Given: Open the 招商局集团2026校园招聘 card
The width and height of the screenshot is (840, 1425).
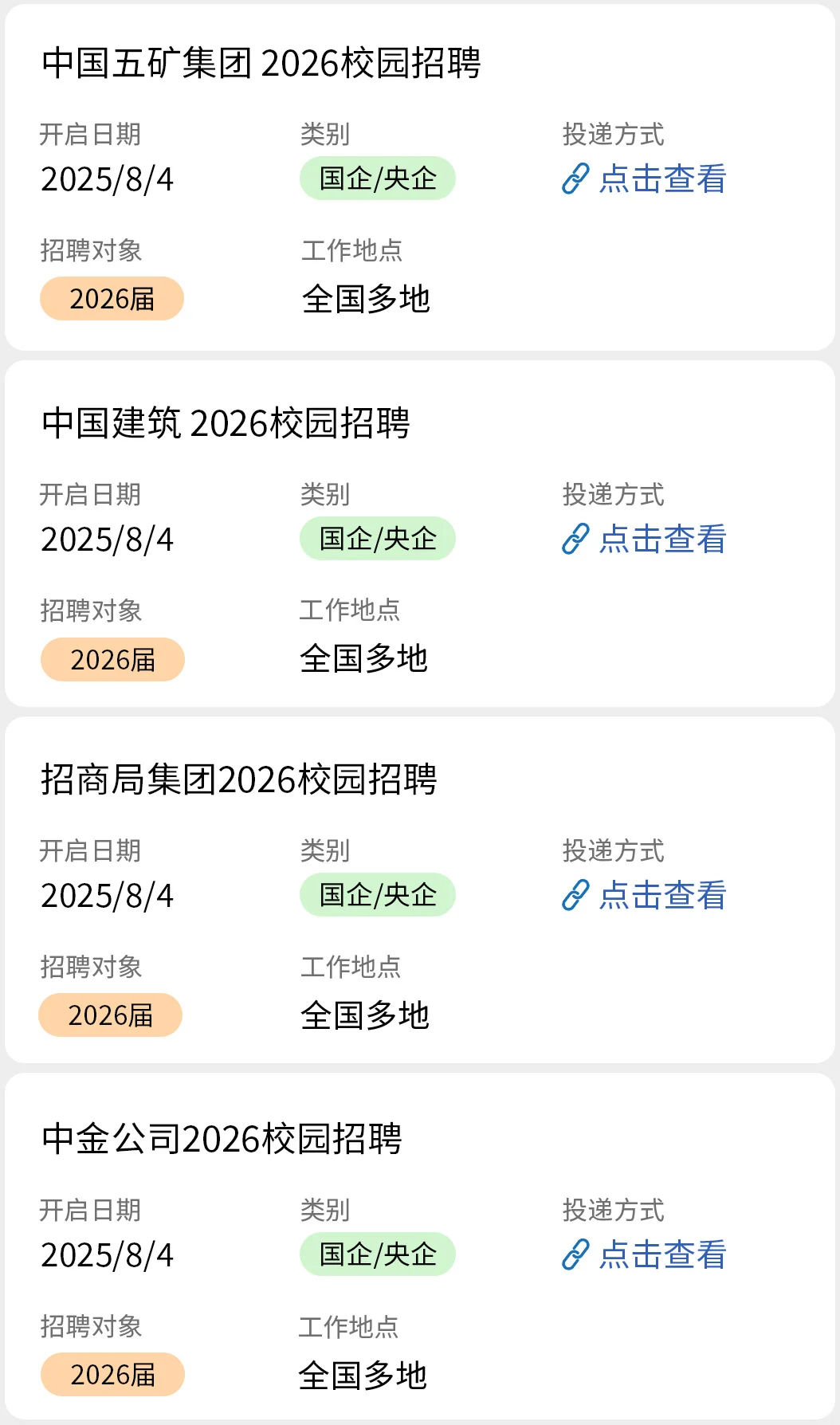Looking at the screenshot, I should (x=239, y=779).
